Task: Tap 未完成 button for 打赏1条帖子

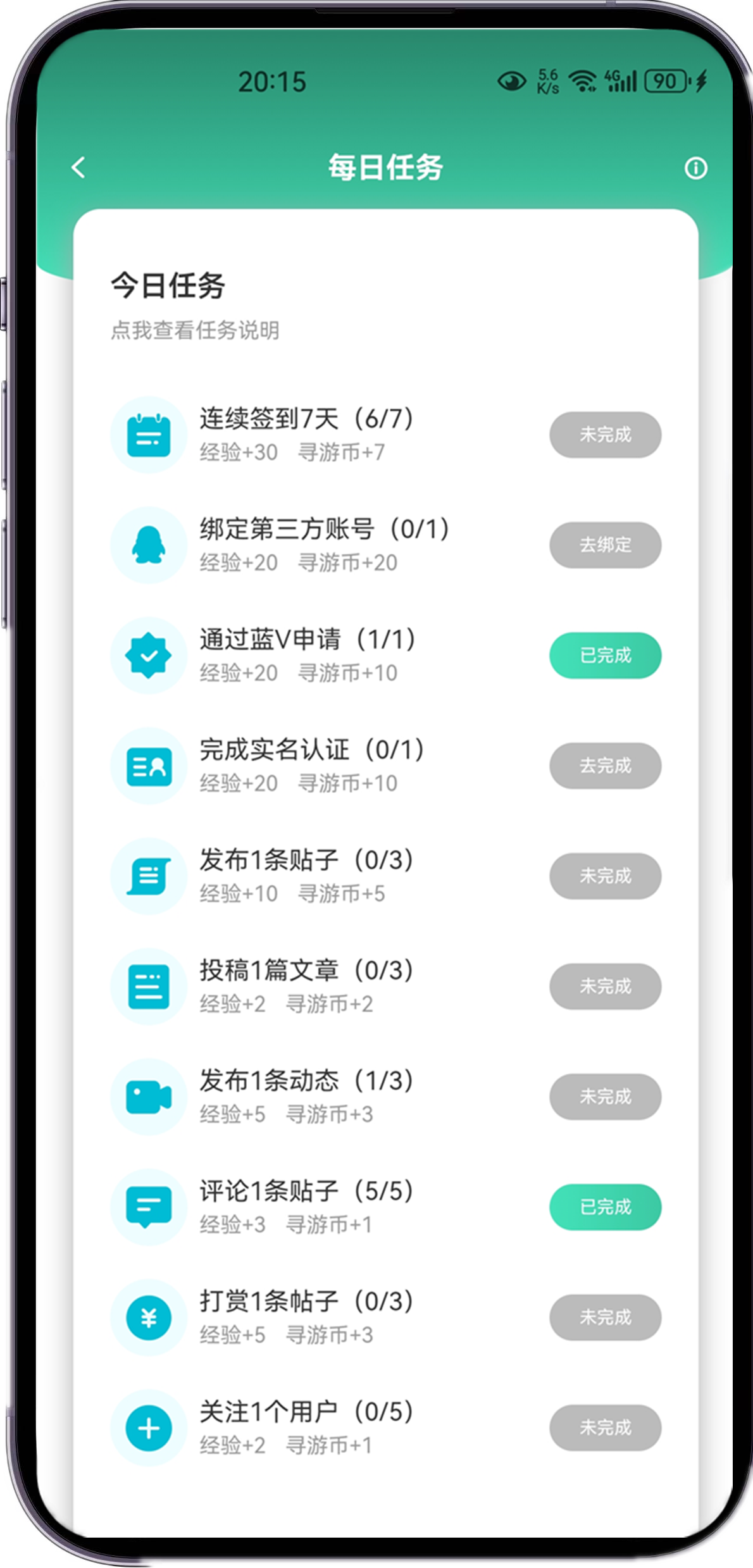Action: 605,1317
